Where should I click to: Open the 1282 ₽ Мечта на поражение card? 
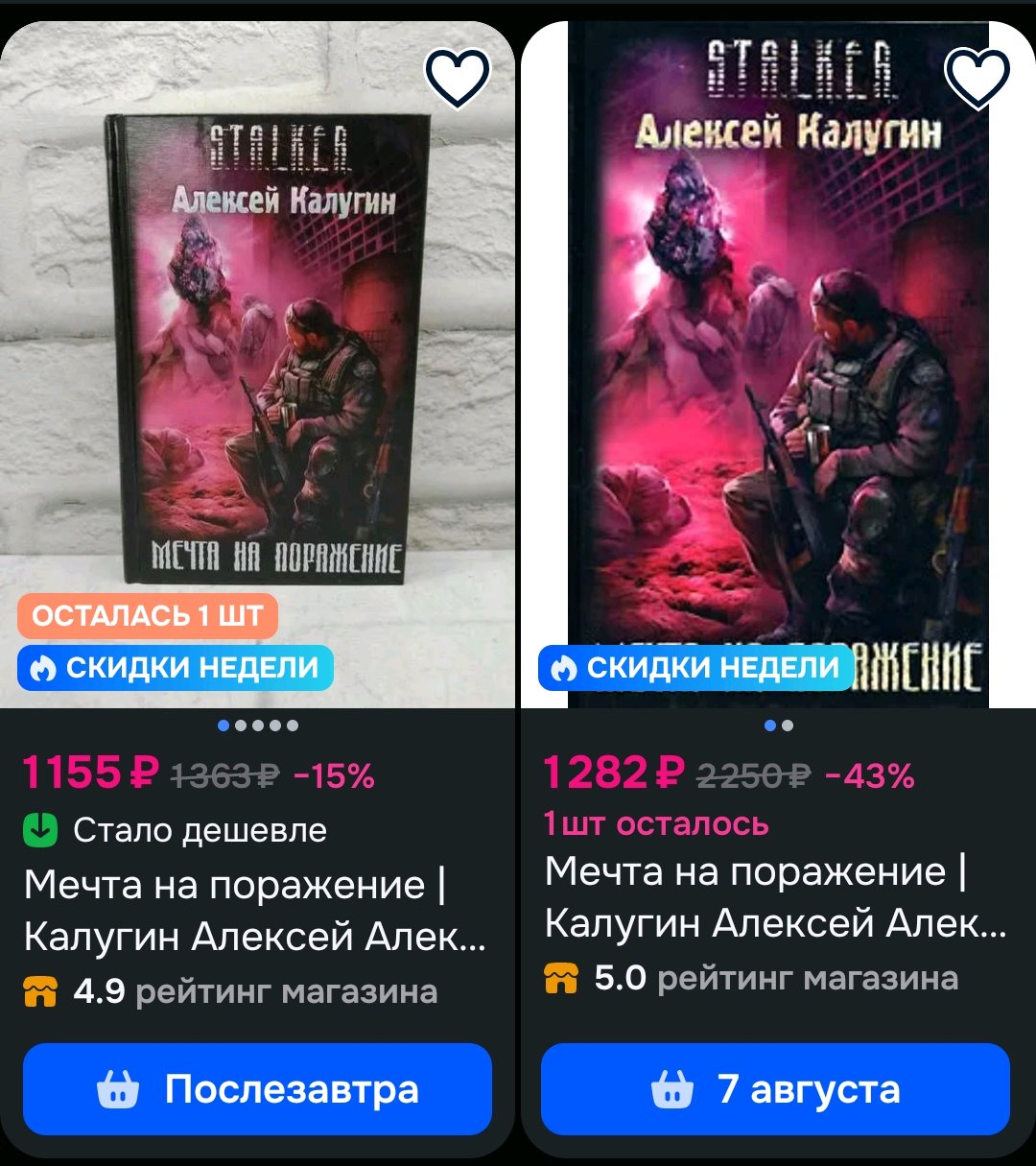775,896
